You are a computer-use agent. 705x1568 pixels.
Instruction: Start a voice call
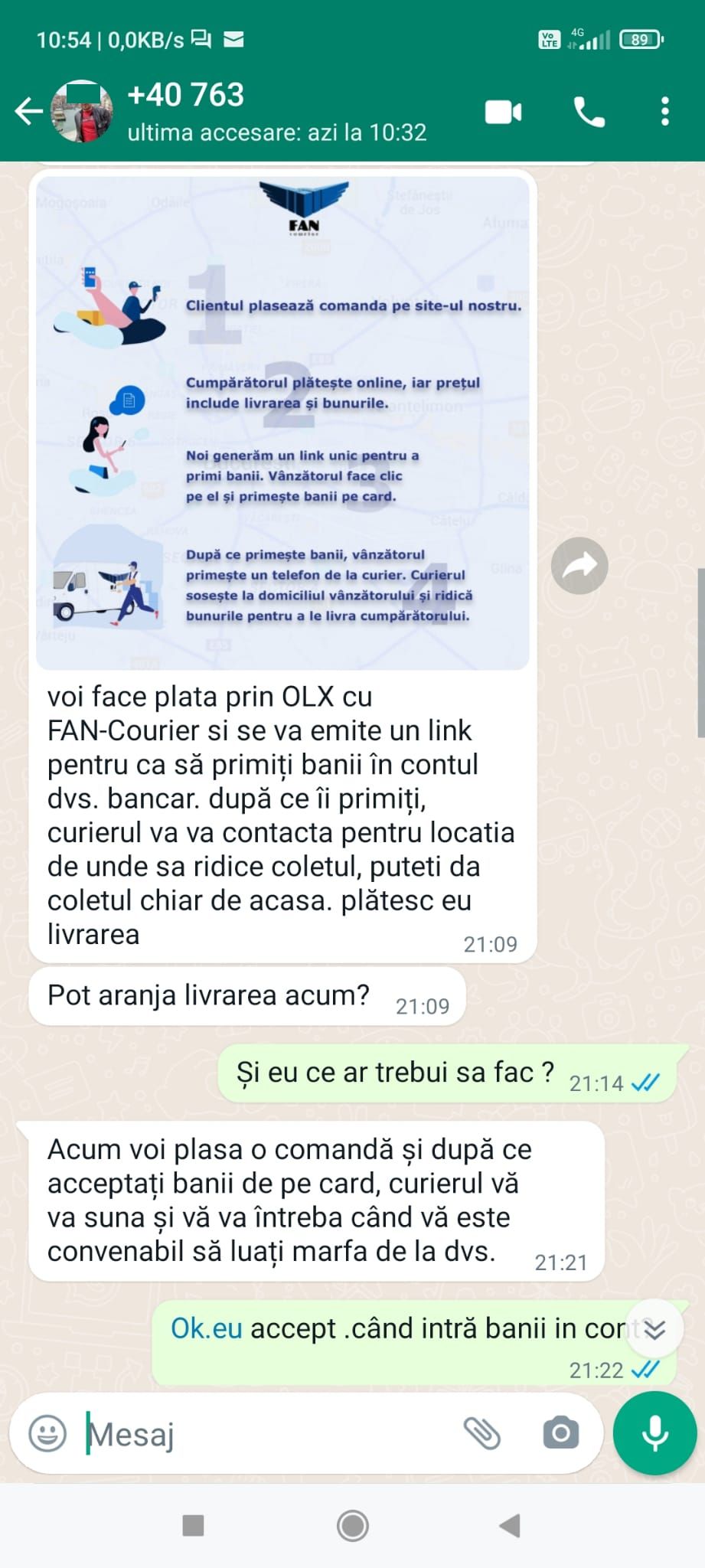coord(589,113)
